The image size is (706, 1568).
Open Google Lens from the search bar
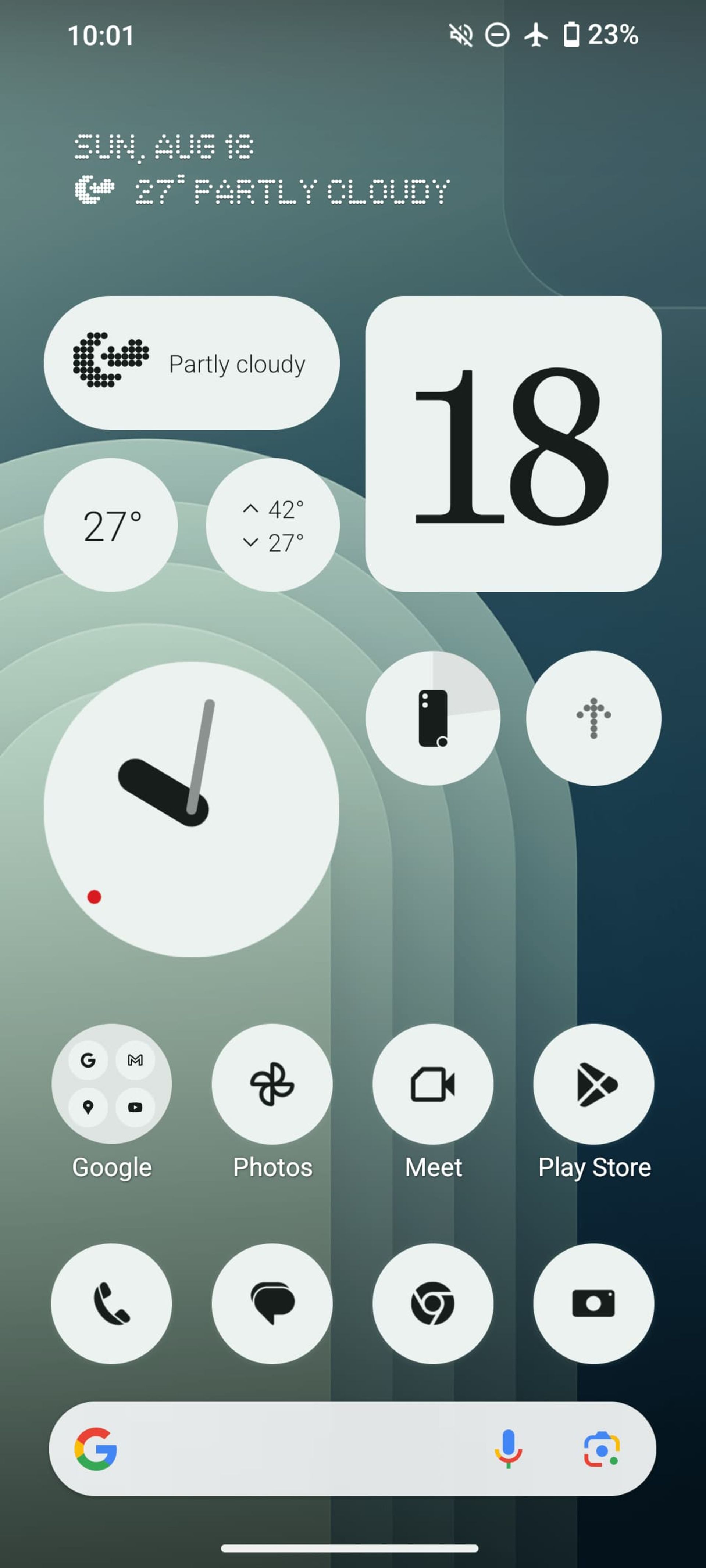601,1449
